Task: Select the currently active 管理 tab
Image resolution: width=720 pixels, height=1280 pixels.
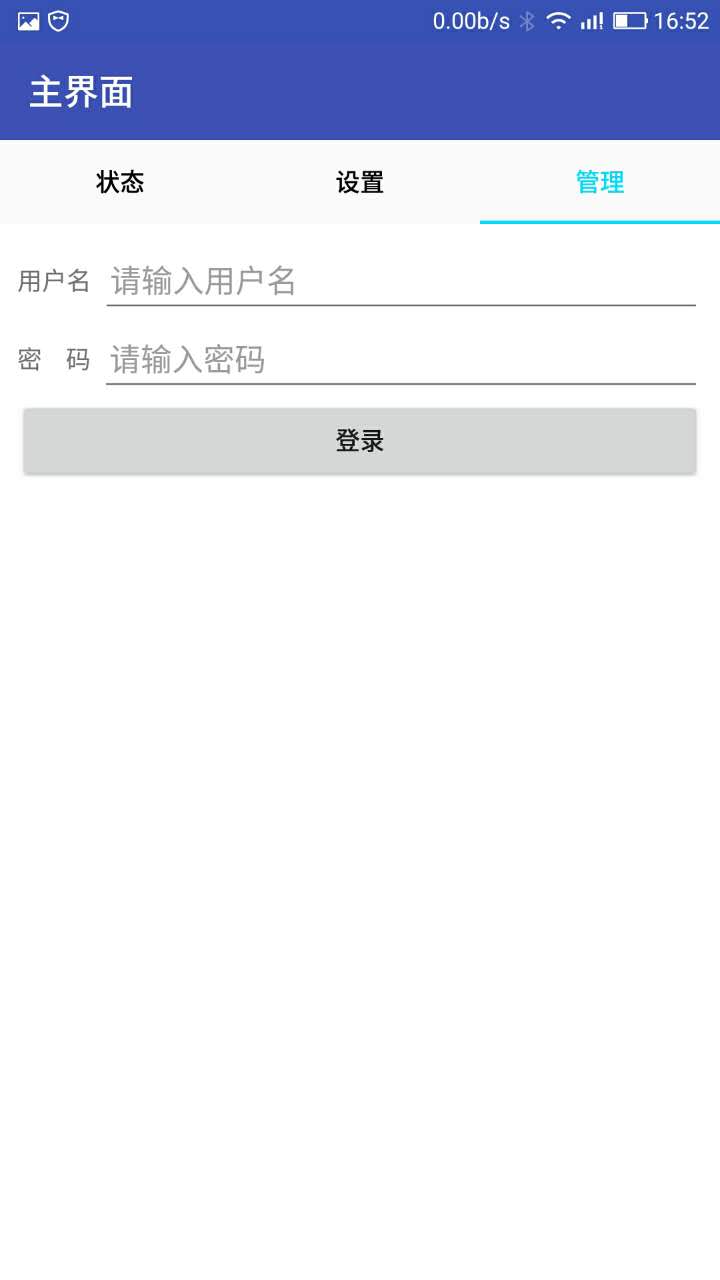Action: tap(599, 182)
